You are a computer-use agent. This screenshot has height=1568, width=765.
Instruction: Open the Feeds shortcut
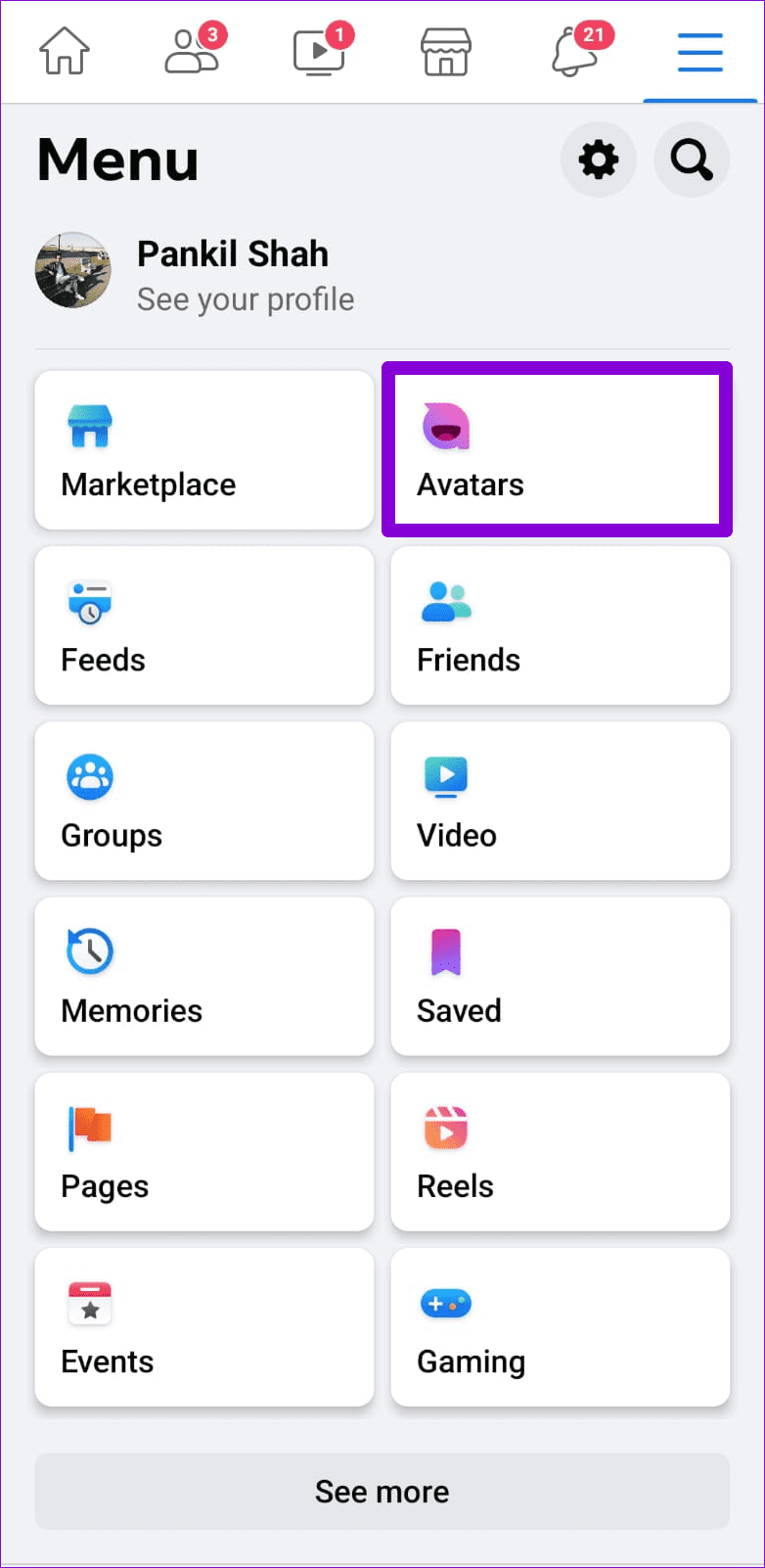[203, 625]
